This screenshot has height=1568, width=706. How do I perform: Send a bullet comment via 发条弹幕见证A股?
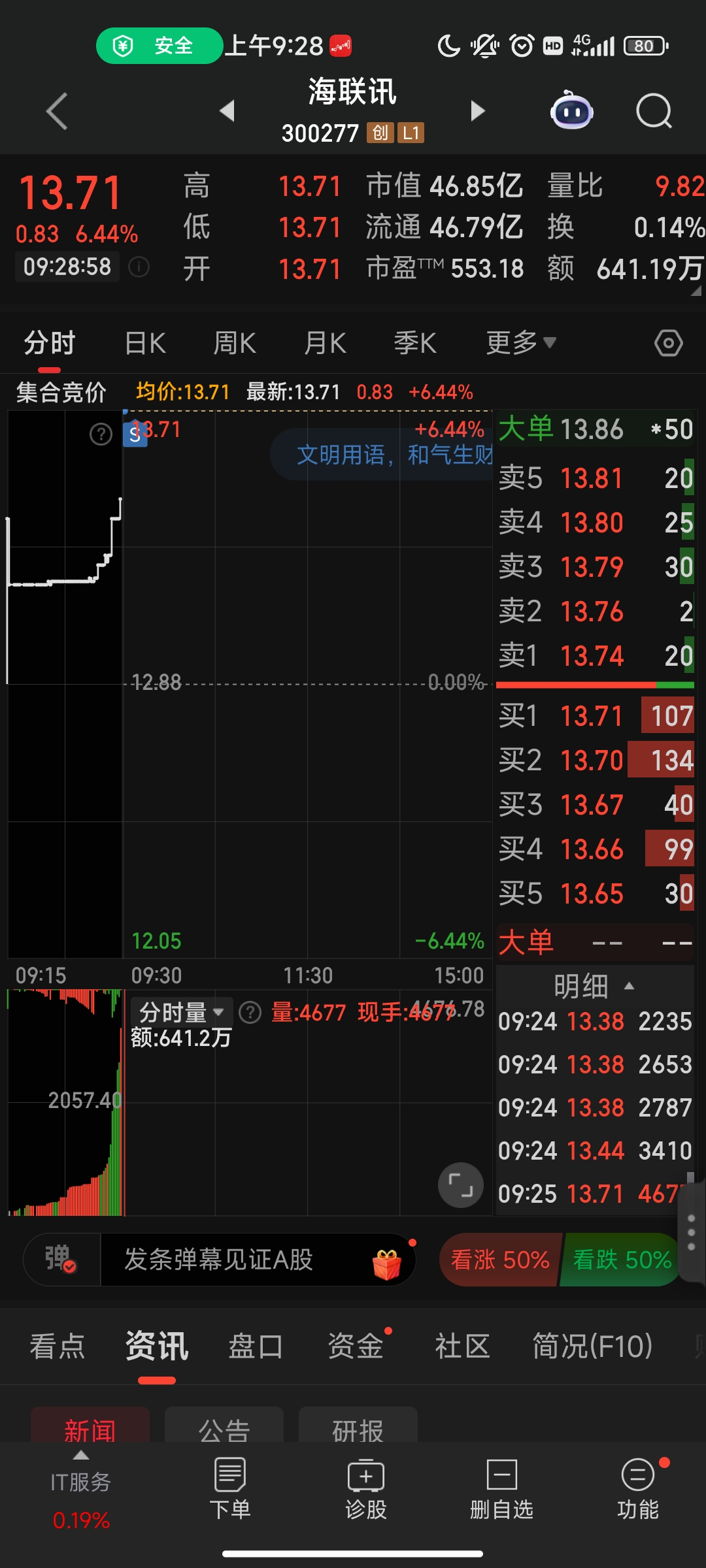coord(219,1259)
